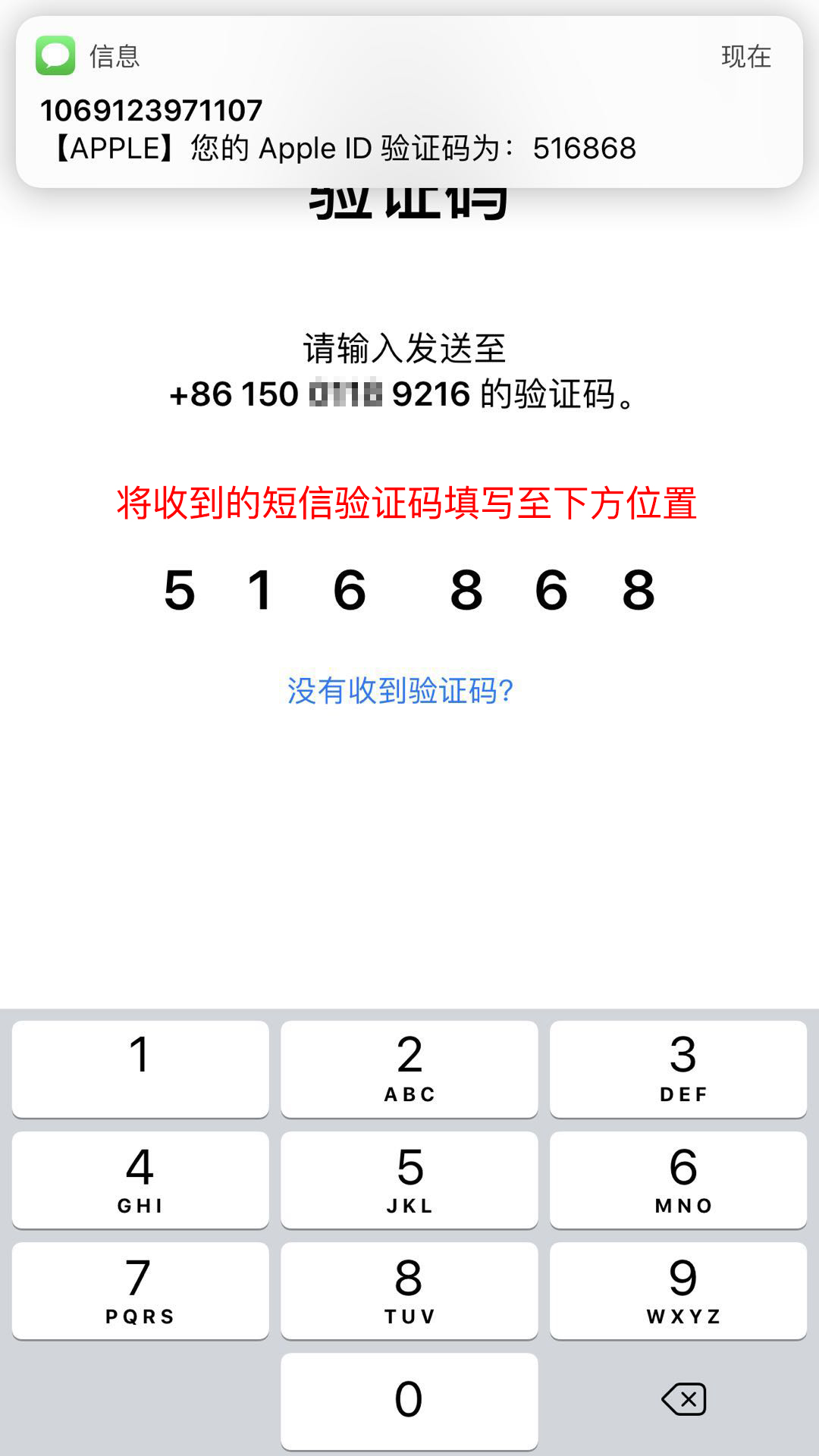The image size is (819, 1456).
Task: Type 2 ABC key on keypad
Action: (409, 1068)
